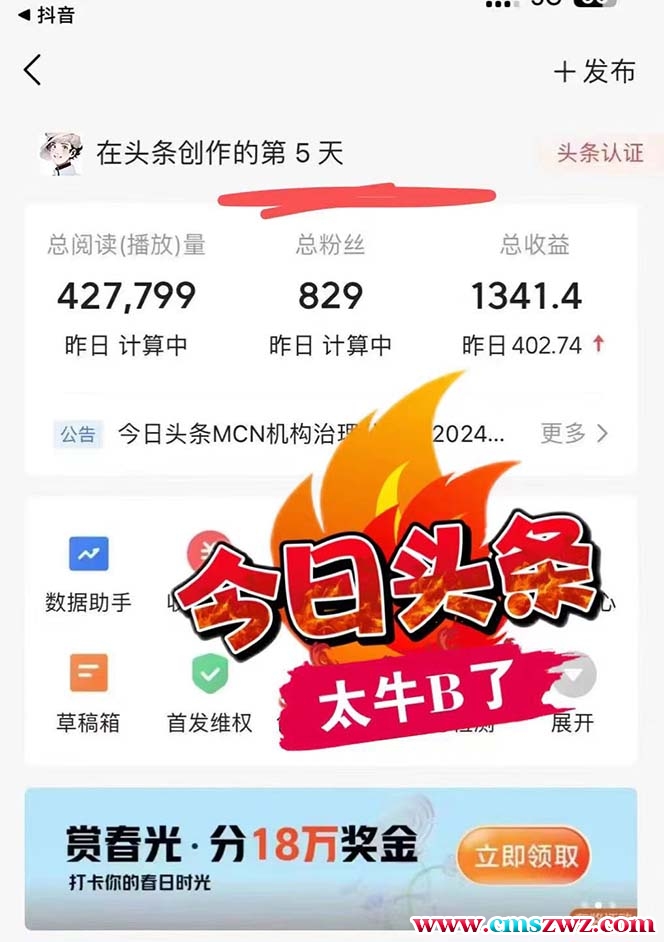Open 更多 announcements
Screen dimensions: 664x942
click(574, 433)
